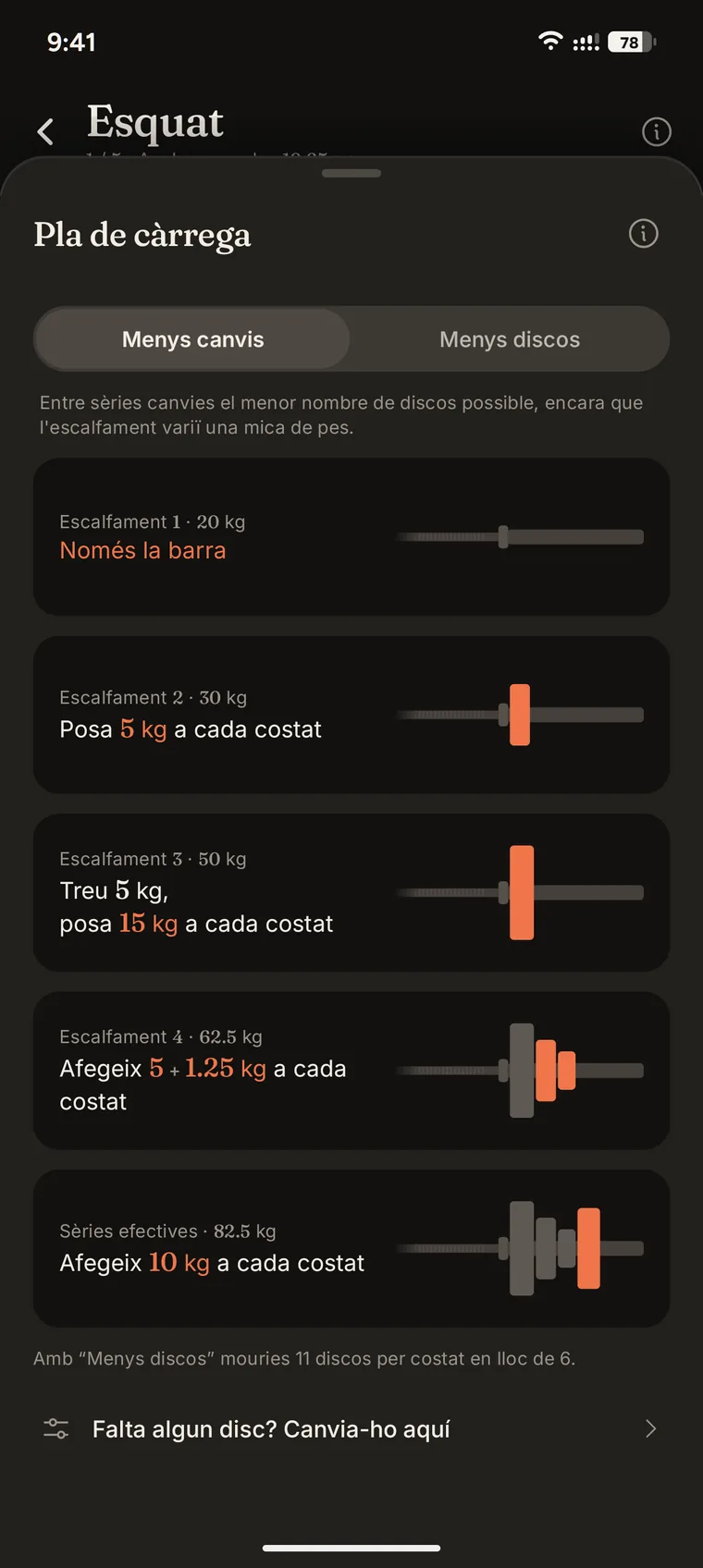Open Falta algun disc? Canvia-ho aquí
The width and height of the screenshot is (703, 1568).
[x=351, y=1429]
